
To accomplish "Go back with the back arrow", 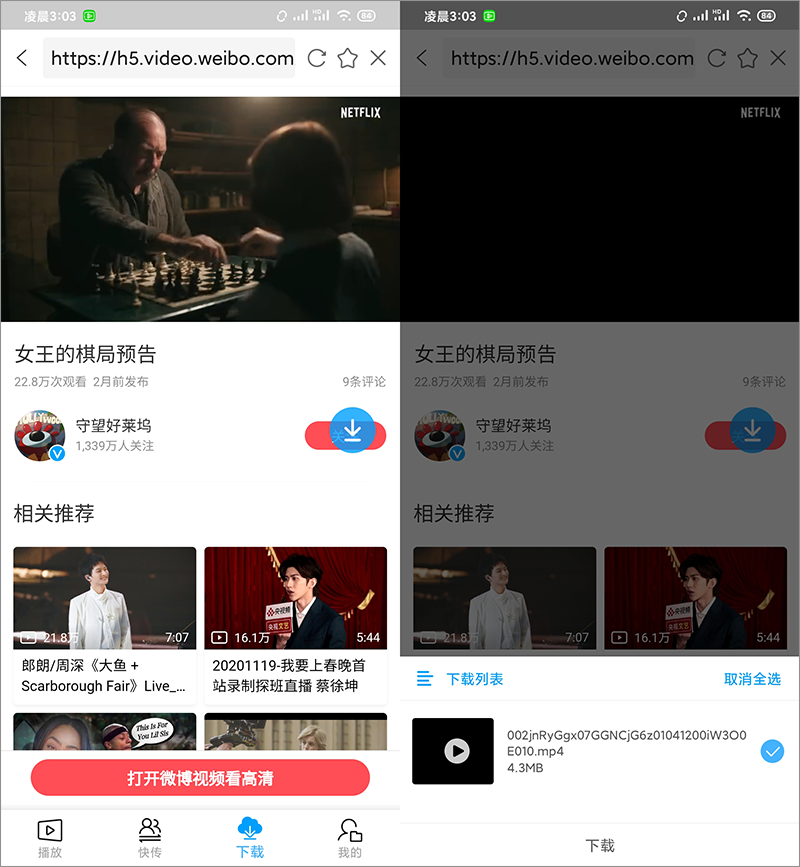I will click(x=22, y=58).
